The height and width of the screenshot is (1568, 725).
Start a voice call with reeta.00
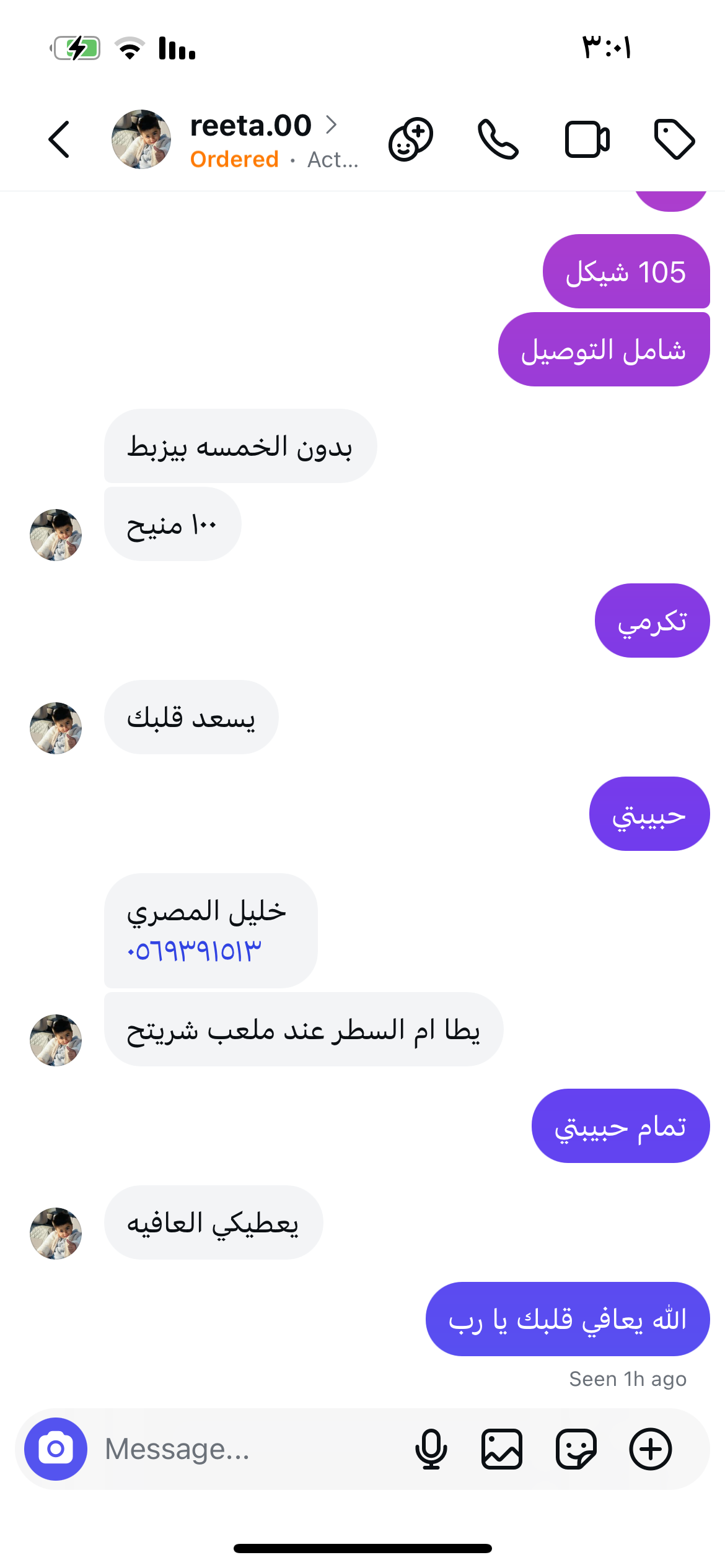pyautogui.click(x=498, y=139)
